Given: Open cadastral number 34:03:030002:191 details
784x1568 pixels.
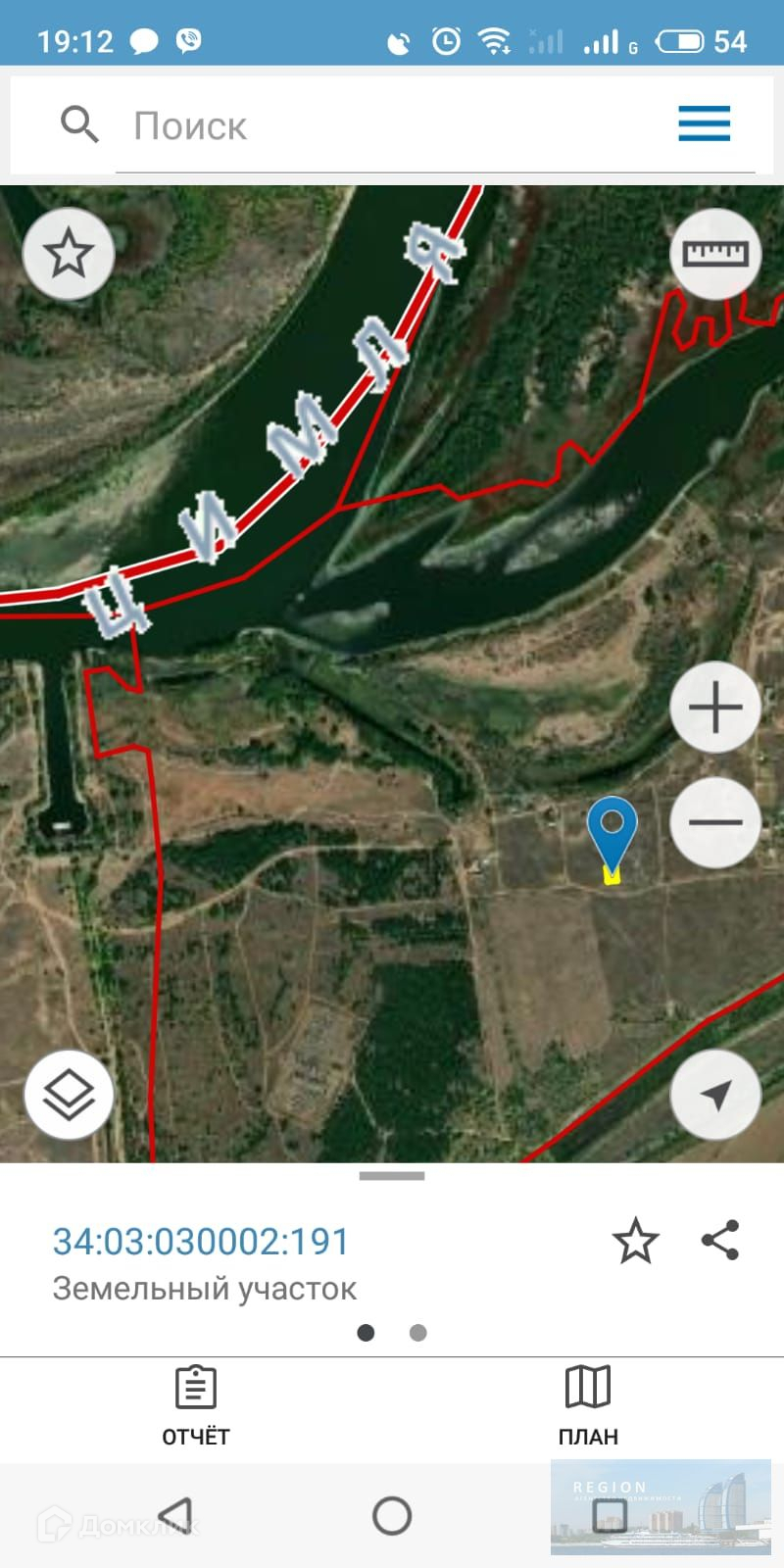Looking at the screenshot, I should tap(201, 1242).
